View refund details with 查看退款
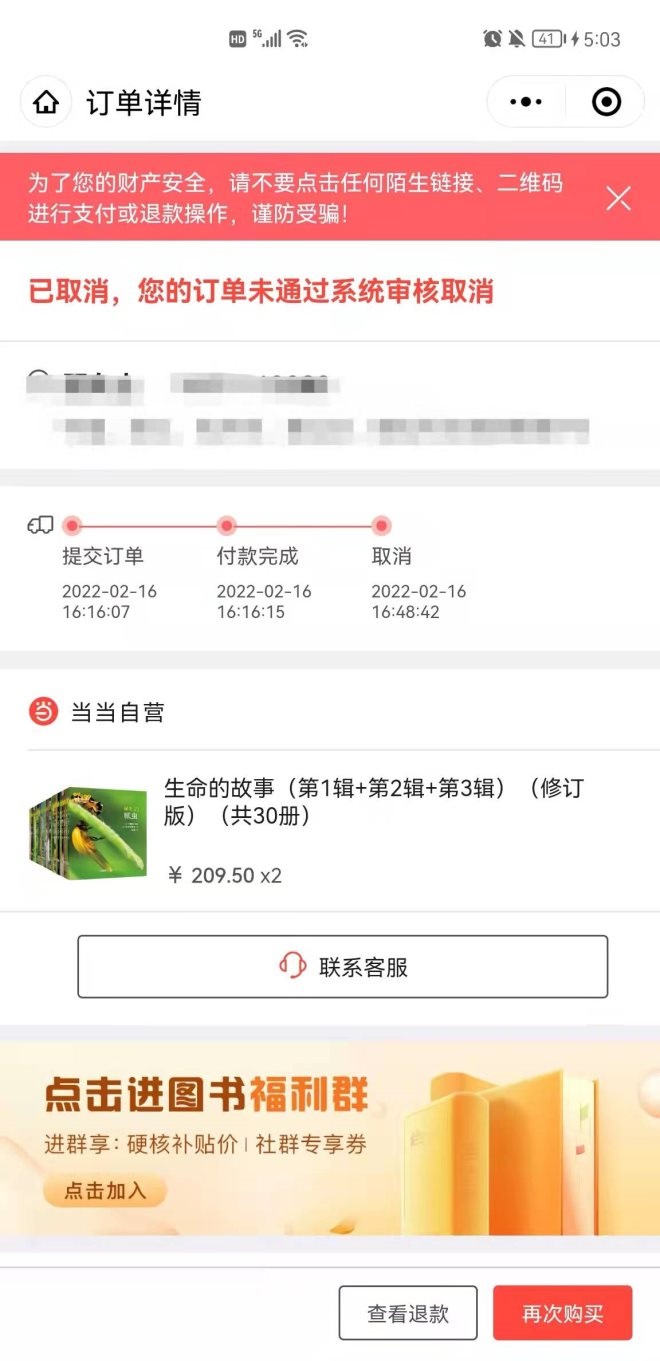The image size is (660, 1361). (407, 1313)
